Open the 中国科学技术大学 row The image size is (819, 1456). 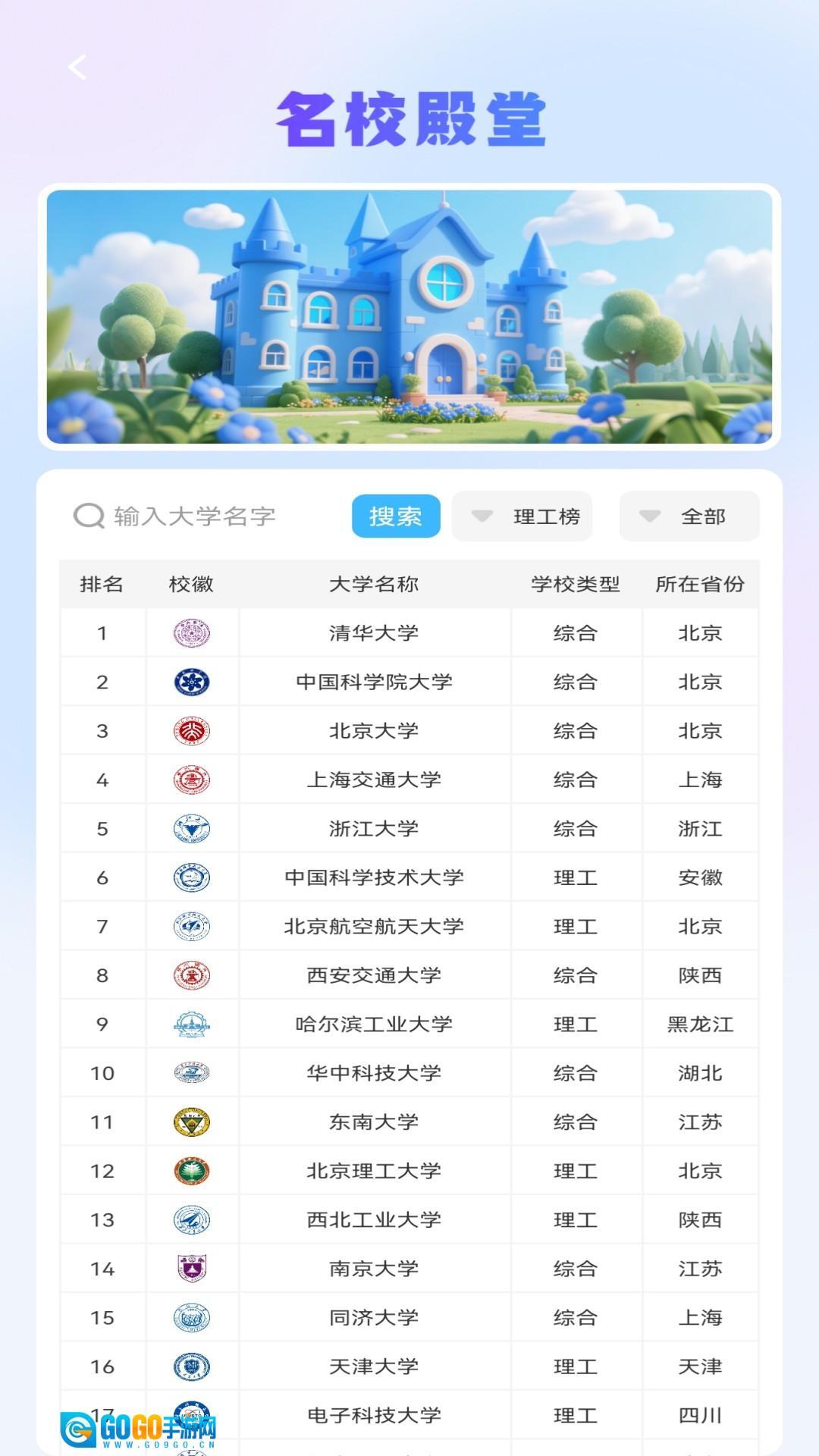(x=374, y=877)
